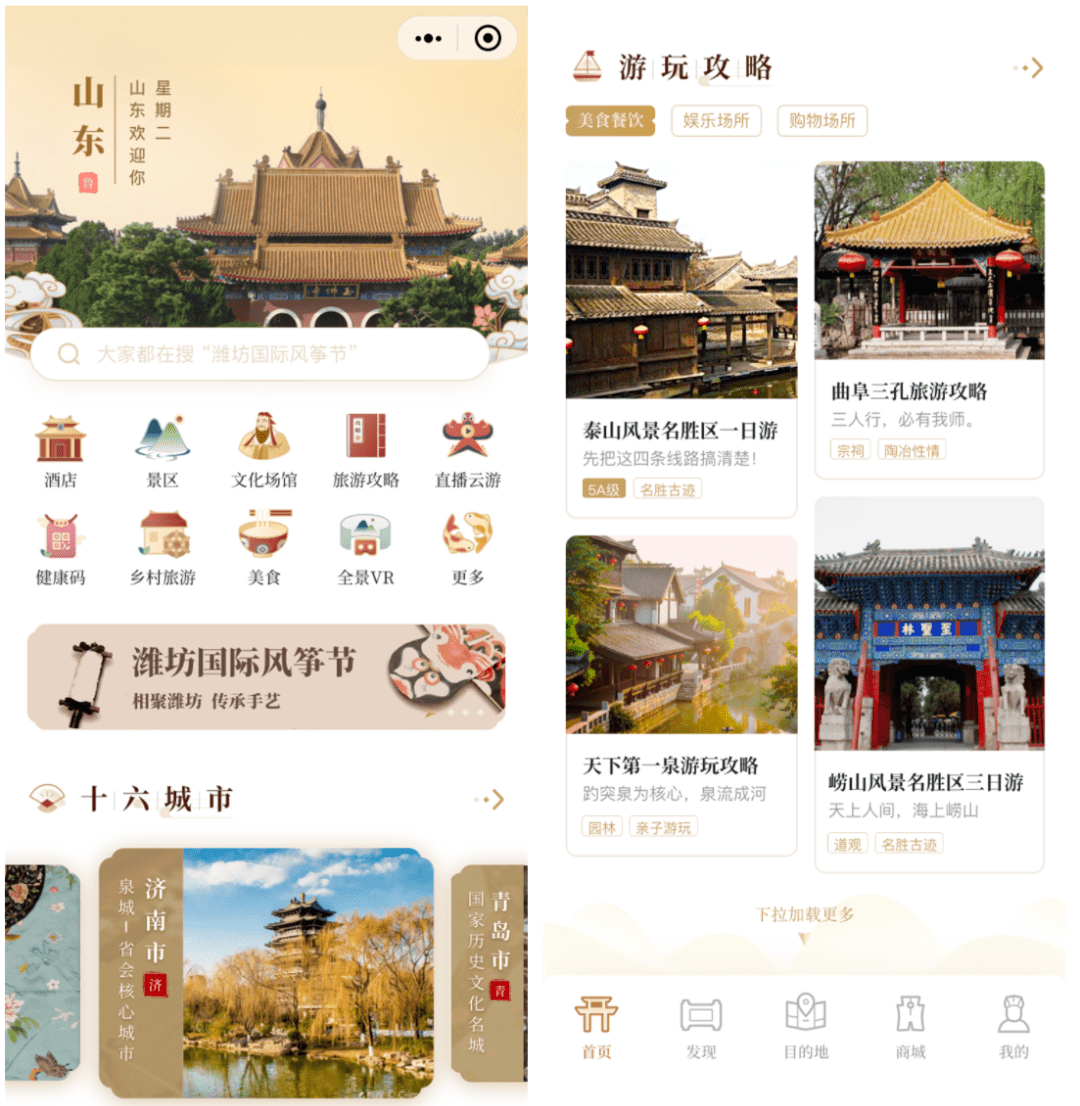Viewport: 1080px width, 1106px height.
Task: Open 曲阜三孔旅游攻略 card
Action: [929, 320]
